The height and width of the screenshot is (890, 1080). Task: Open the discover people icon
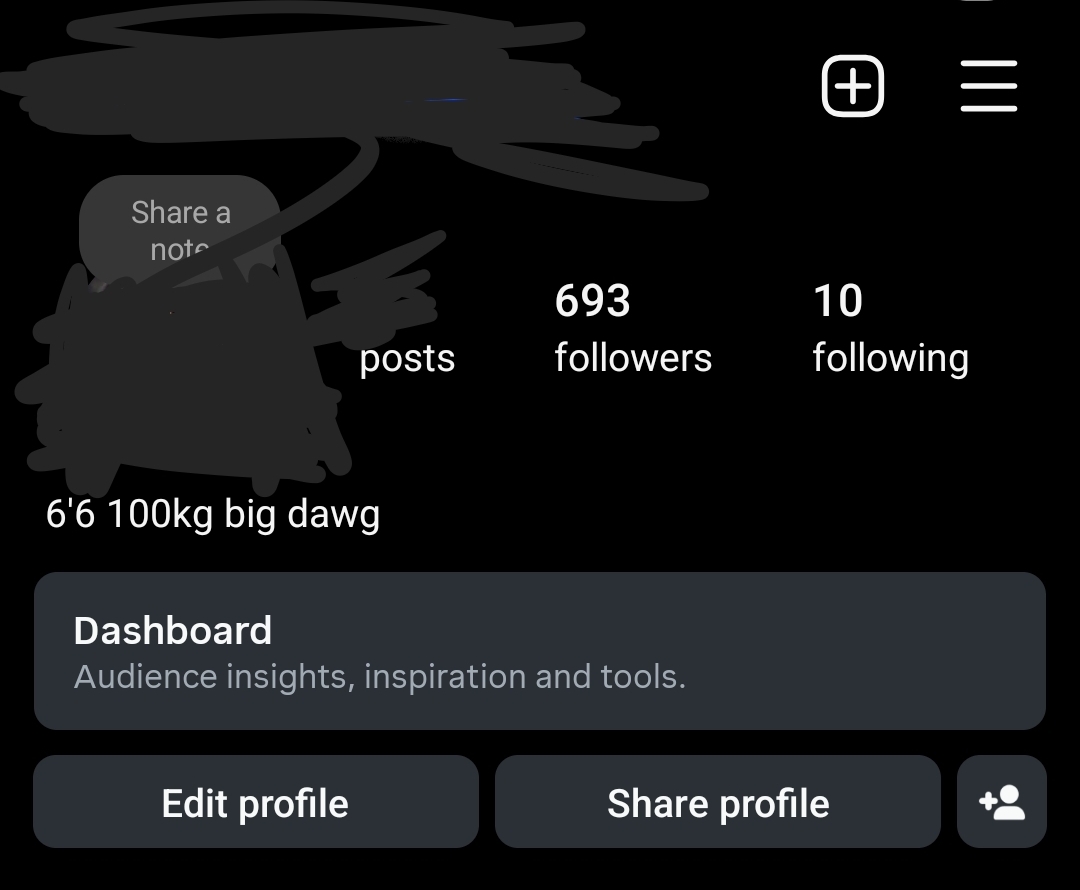coord(1002,803)
